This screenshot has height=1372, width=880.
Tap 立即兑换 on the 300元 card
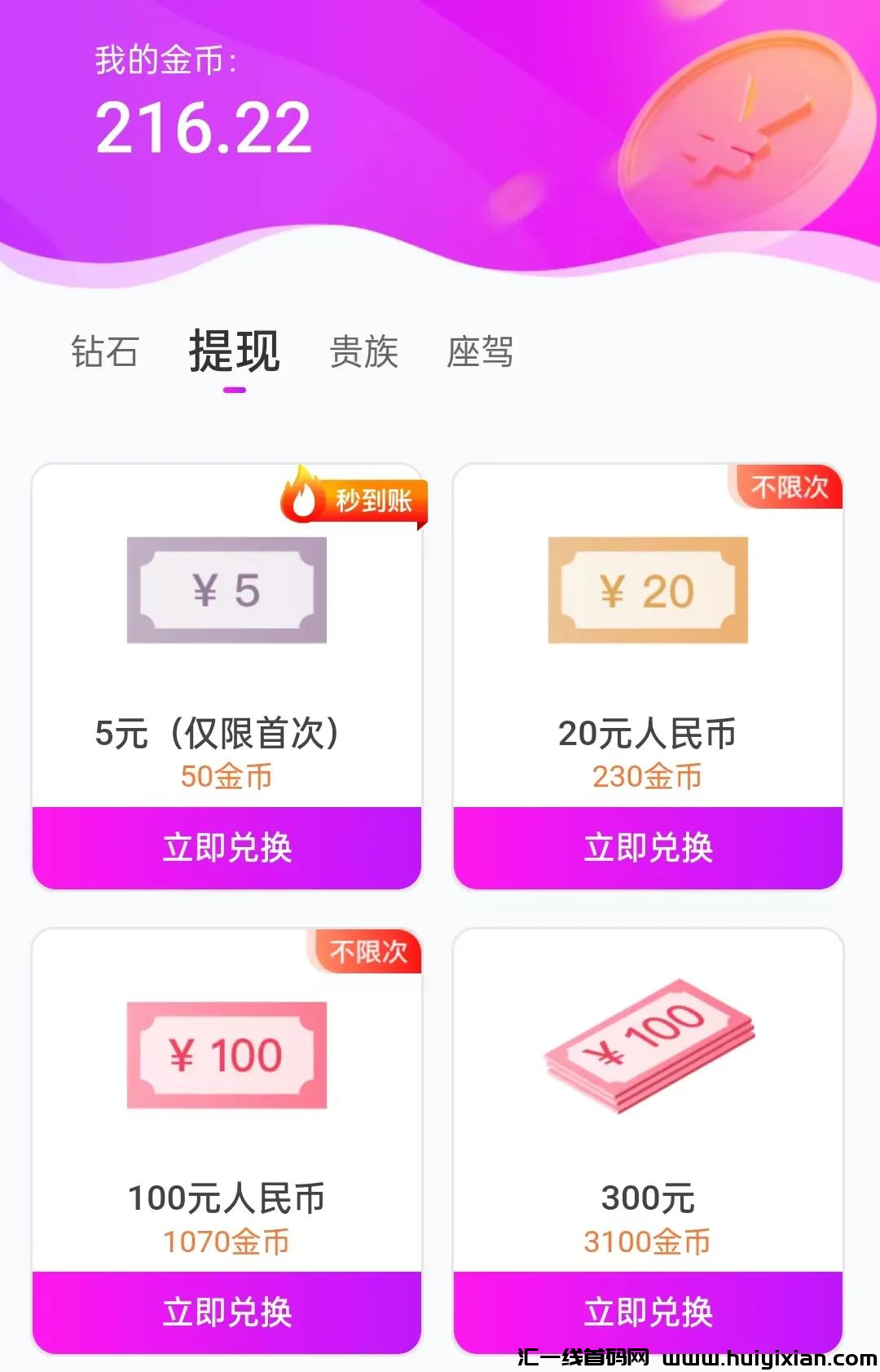[x=648, y=1314]
